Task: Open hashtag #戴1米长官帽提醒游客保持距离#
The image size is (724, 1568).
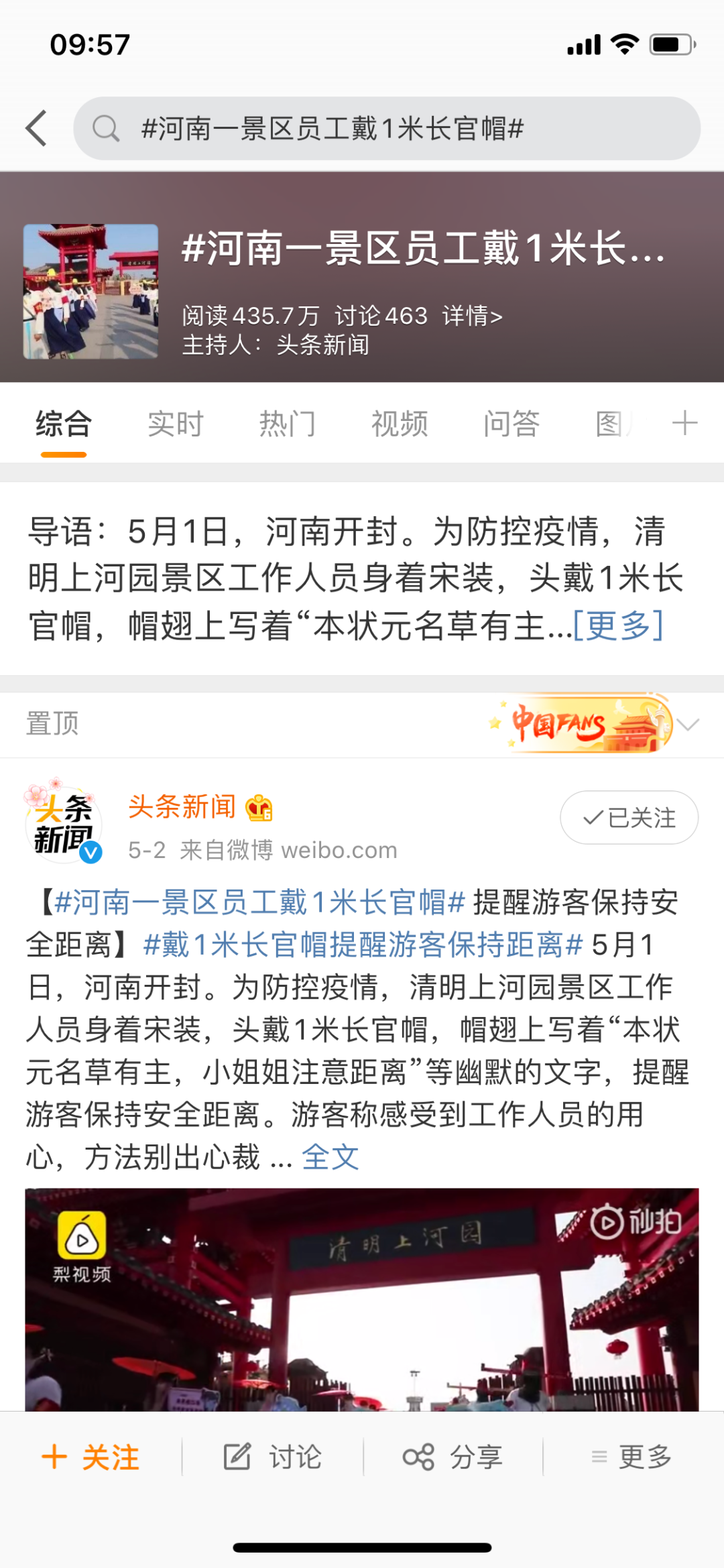Action: tap(363, 945)
